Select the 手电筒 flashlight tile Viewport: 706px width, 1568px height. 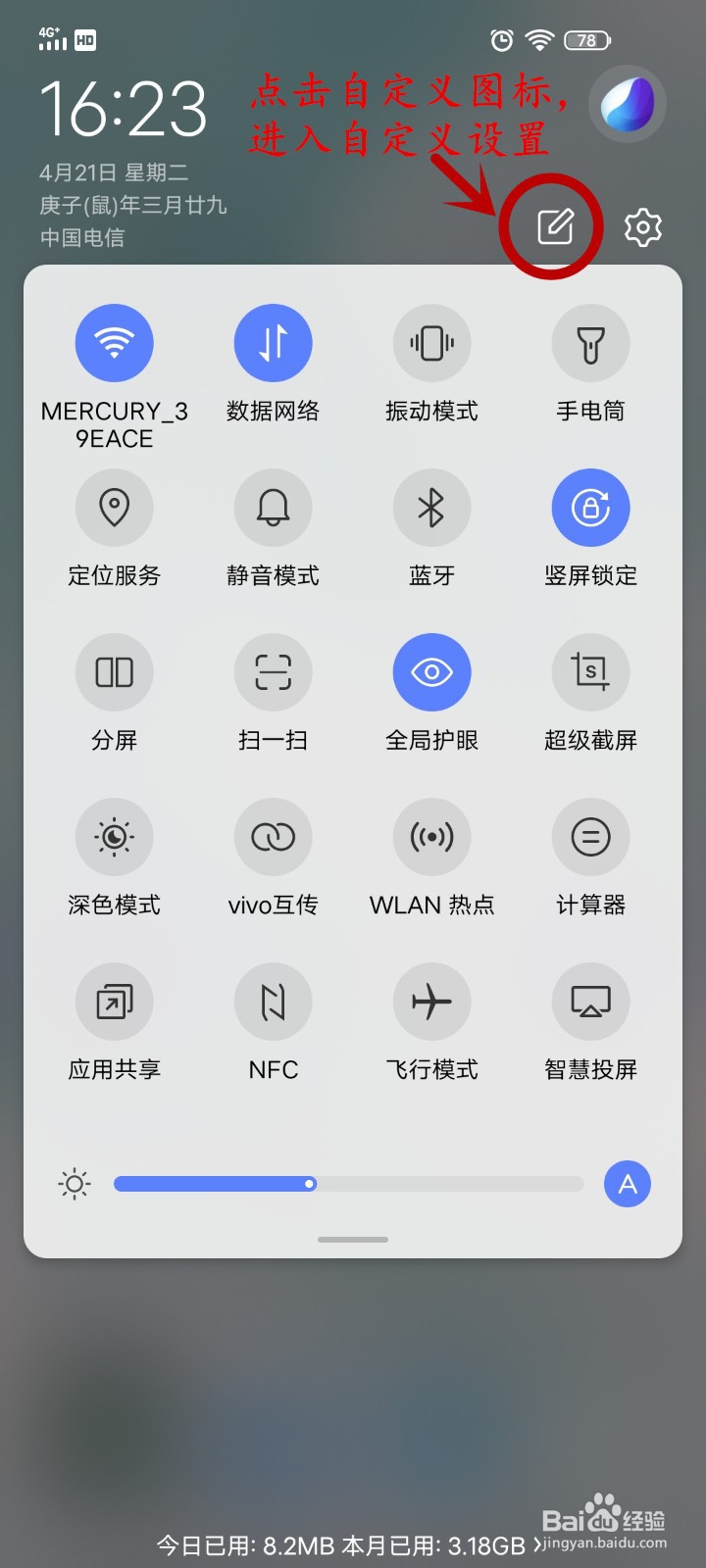[590, 342]
